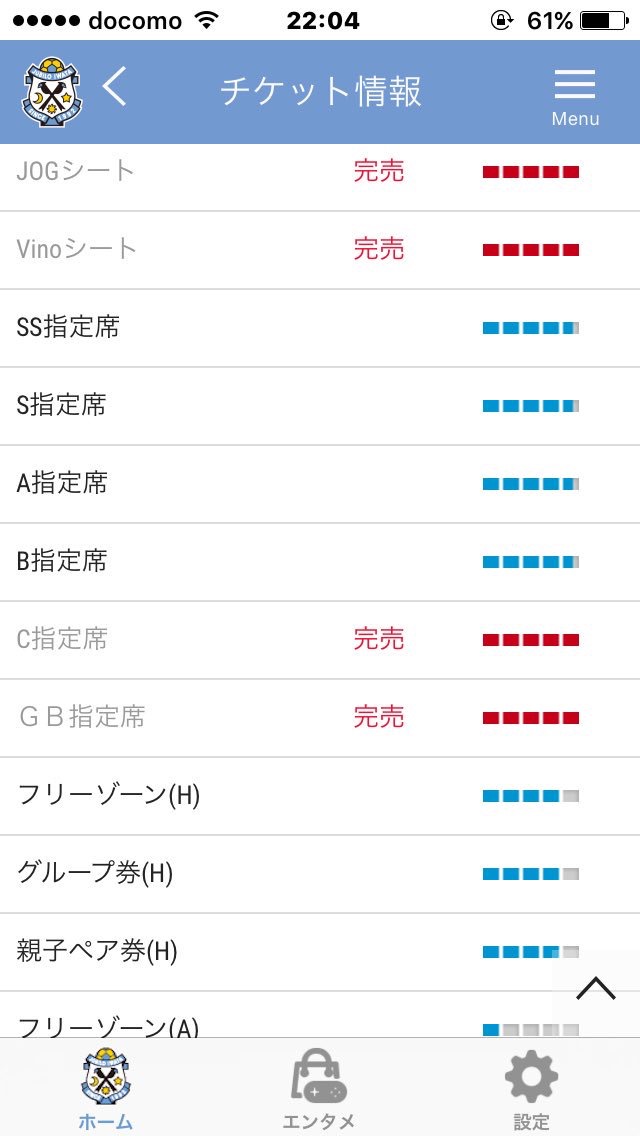
Task: Open the Menu hamburger button
Action: 575,98
